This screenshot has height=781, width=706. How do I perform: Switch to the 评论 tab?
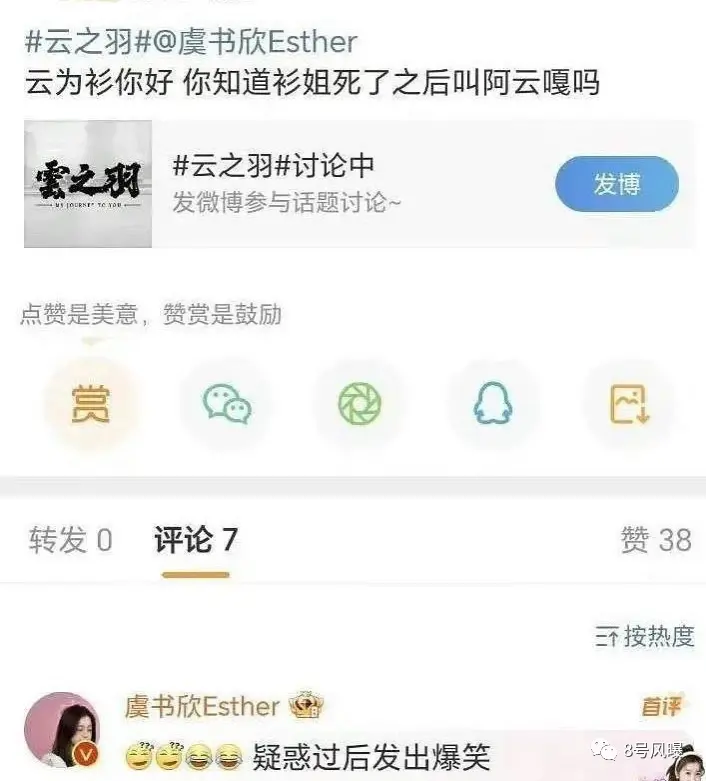(x=196, y=541)
